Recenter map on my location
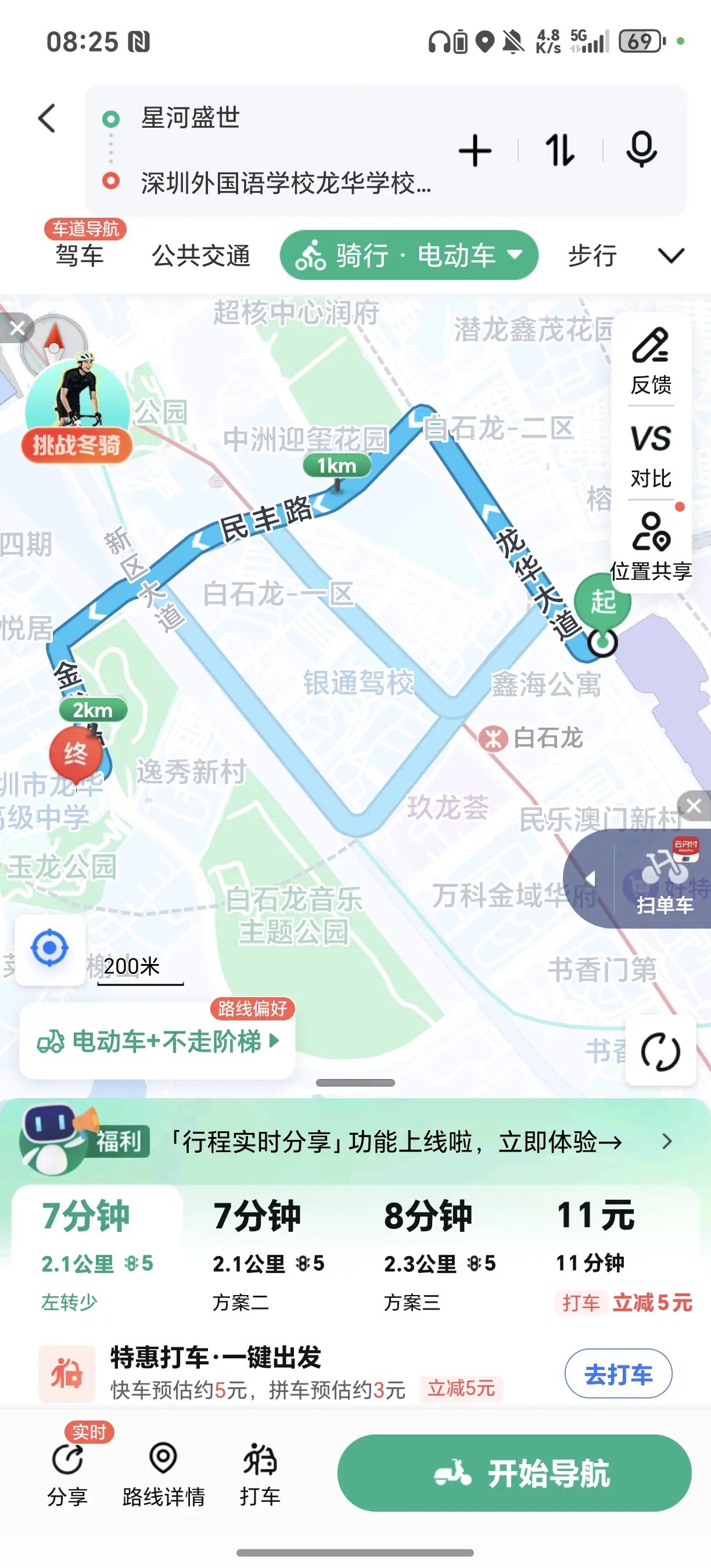The width and height of the screenshot is (711, 1568). point(50,948)
